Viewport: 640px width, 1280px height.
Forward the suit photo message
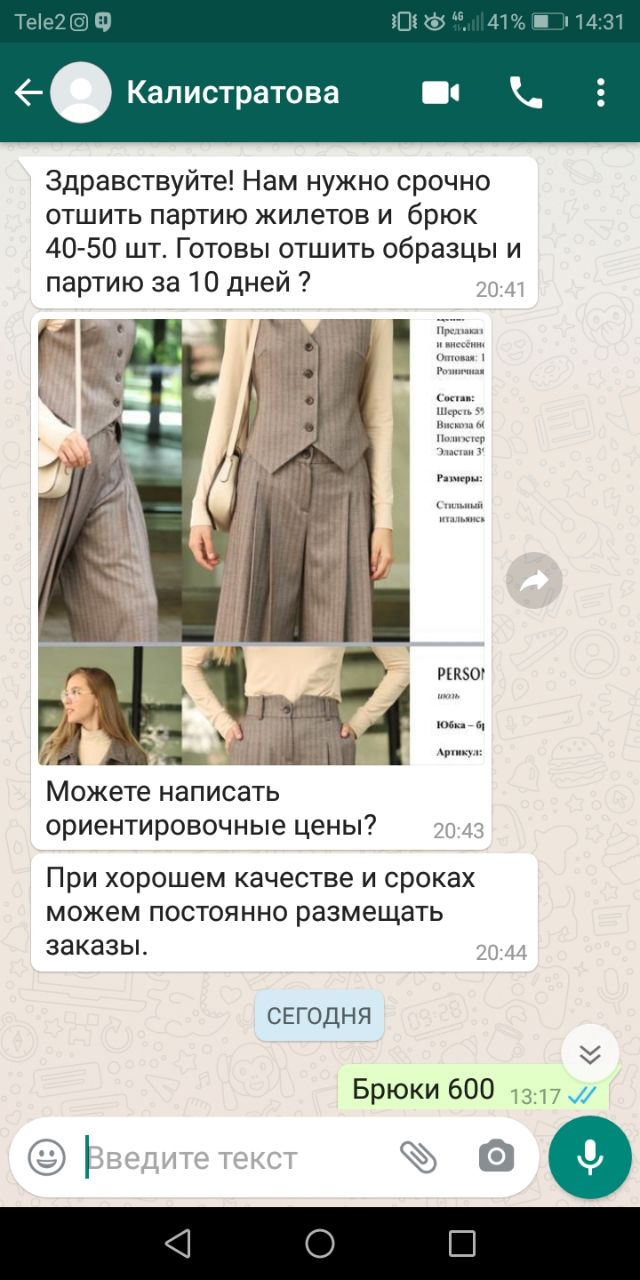(534, 580)
